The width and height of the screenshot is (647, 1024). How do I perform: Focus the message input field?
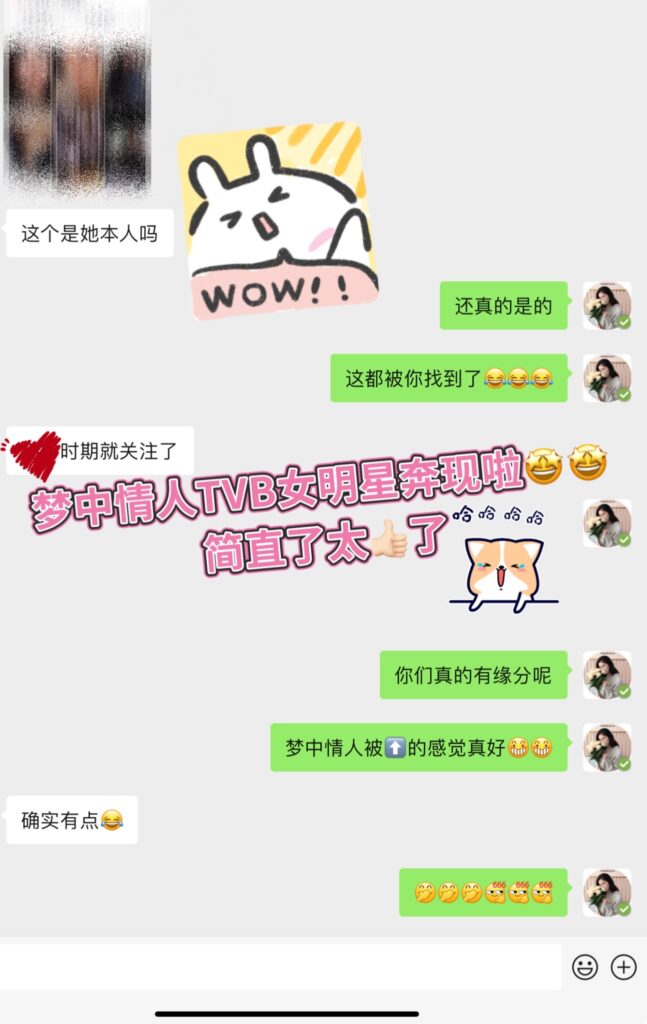[x=280, y=967]
